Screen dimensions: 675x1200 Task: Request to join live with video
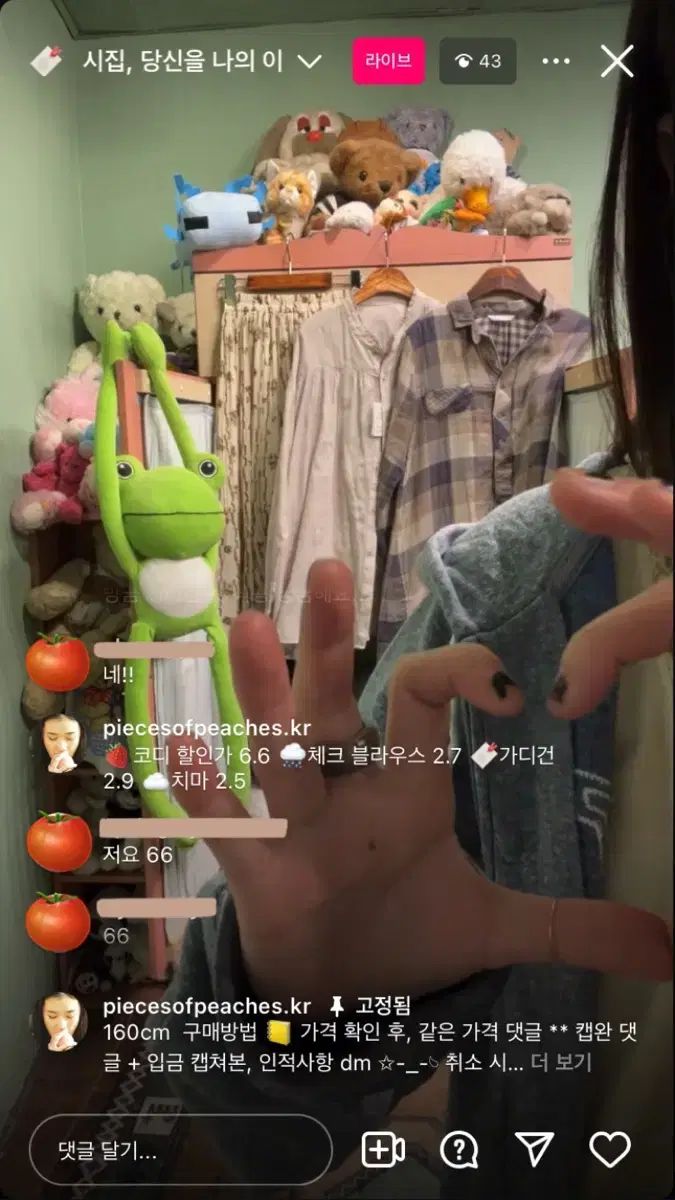[382, 1150]
